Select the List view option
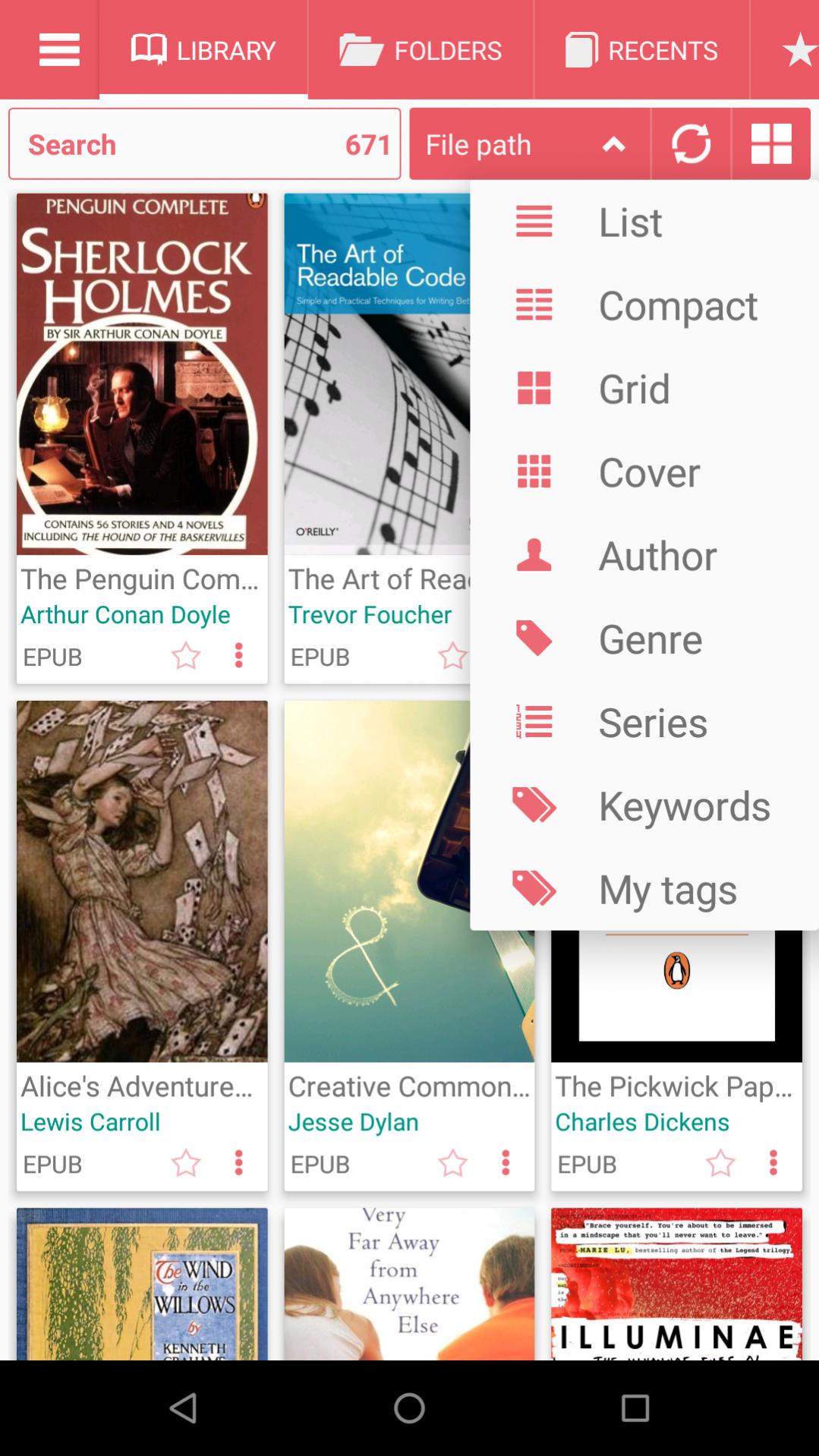The height and width of the screenshot is (1456, 819). 630,222
